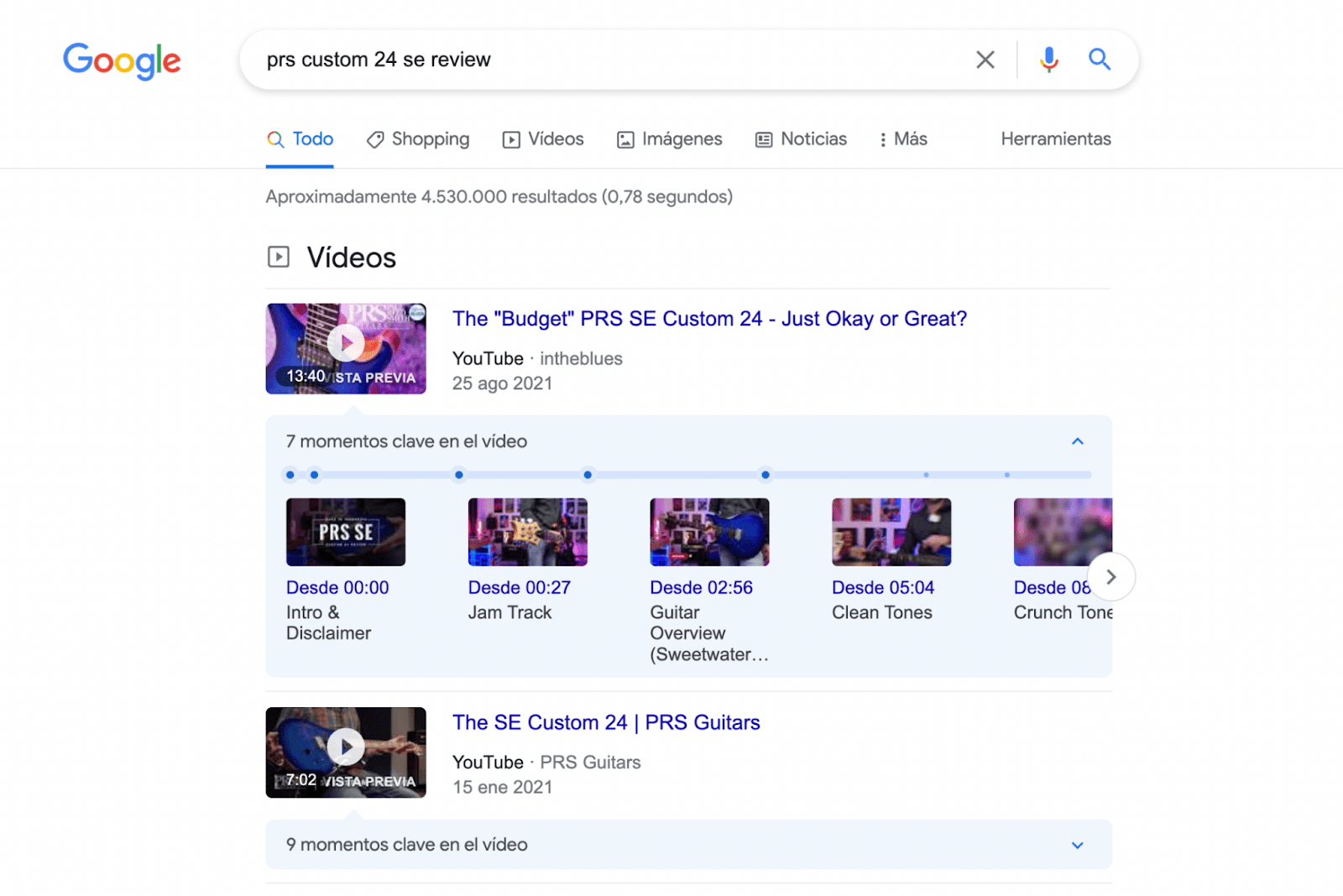Open Herramientas search tools

(x=1055, y=139)
